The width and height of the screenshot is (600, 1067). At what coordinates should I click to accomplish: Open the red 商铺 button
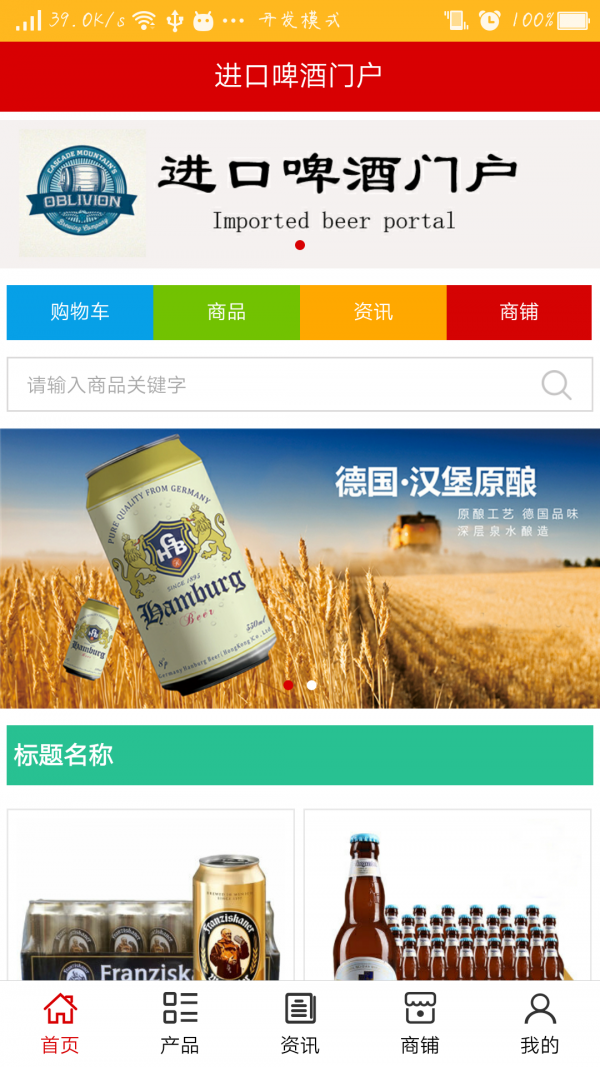pos(519,312)
